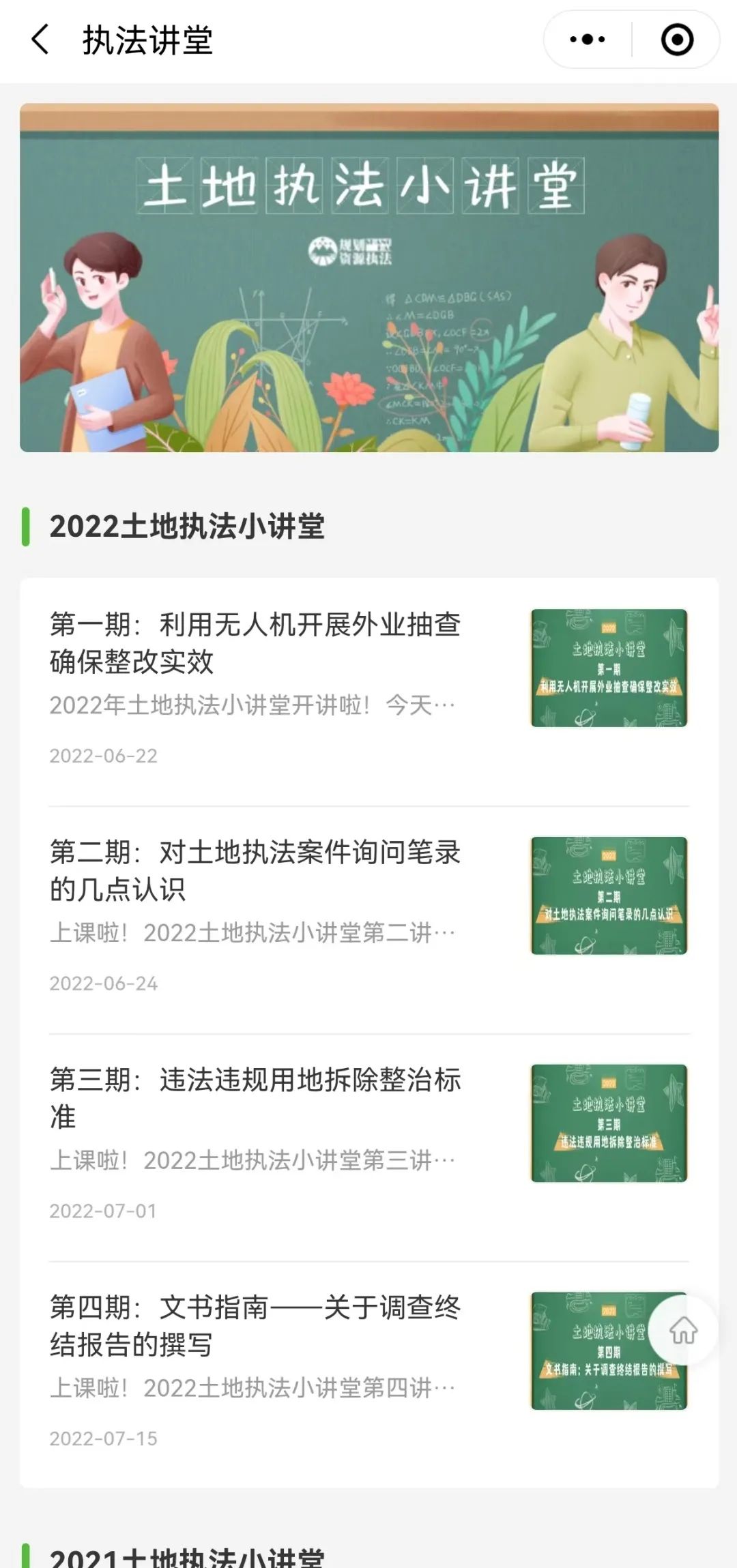Viewport: 737px width, 1568px height.
Task: Open the three-dot more options menu
Action: 588,40
